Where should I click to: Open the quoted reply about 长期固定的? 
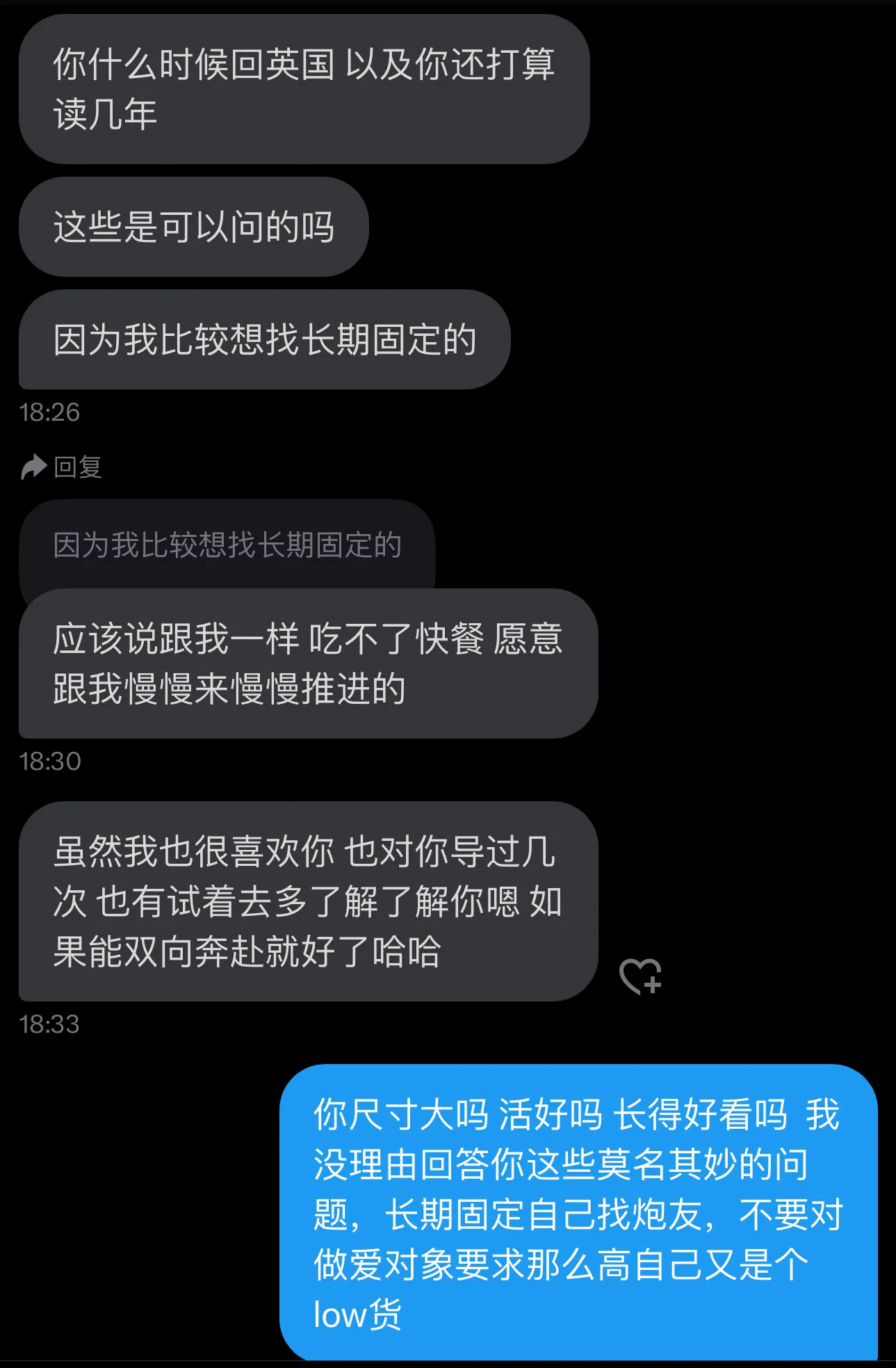point(227,545)
